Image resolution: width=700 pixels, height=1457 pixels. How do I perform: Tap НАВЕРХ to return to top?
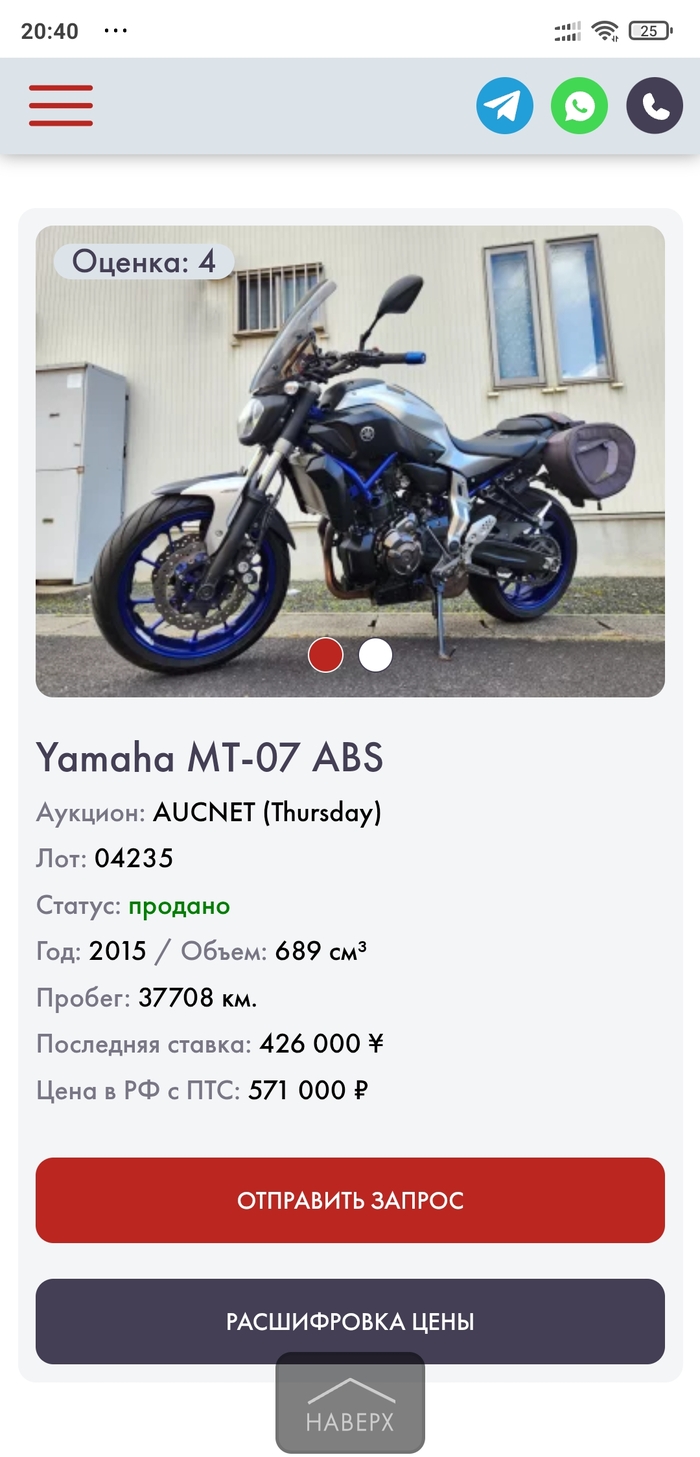click(350, 1405)
